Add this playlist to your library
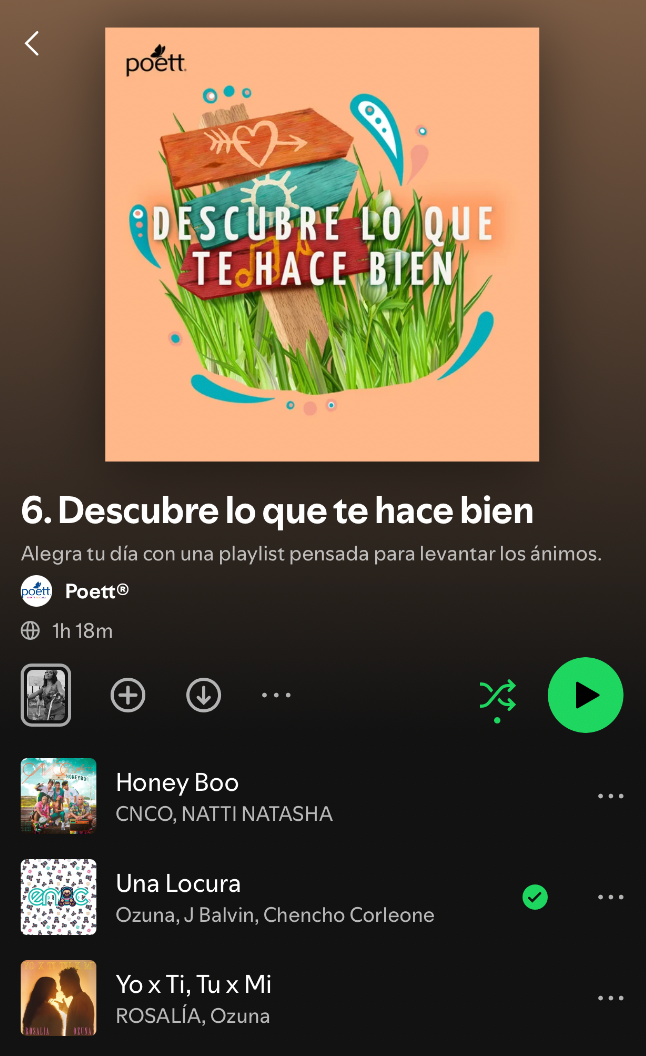Viewport: 646px width, 1056px height. click(128, 695)
